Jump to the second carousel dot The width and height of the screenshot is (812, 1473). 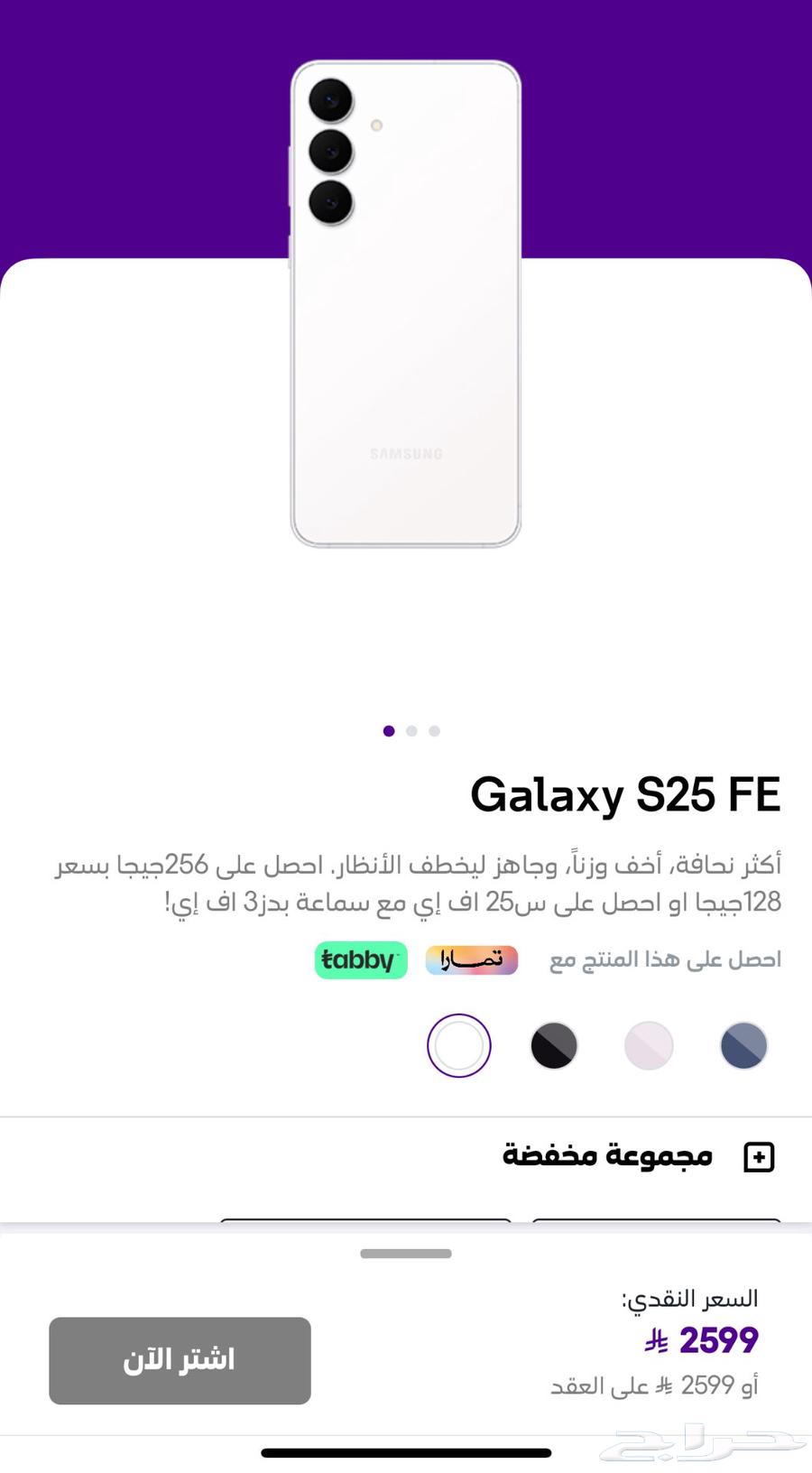coord(411,731)
